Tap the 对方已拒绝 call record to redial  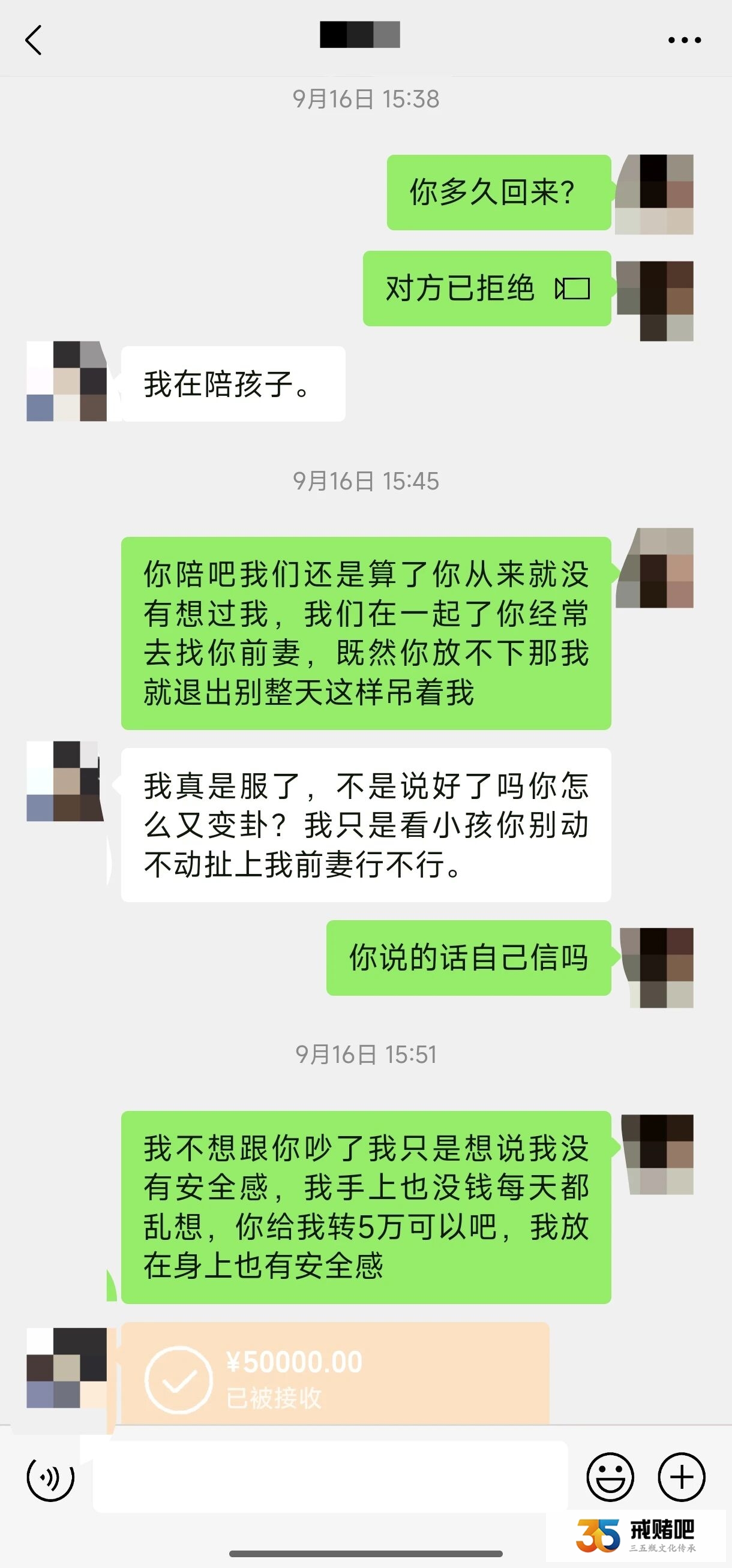(487, 289)
